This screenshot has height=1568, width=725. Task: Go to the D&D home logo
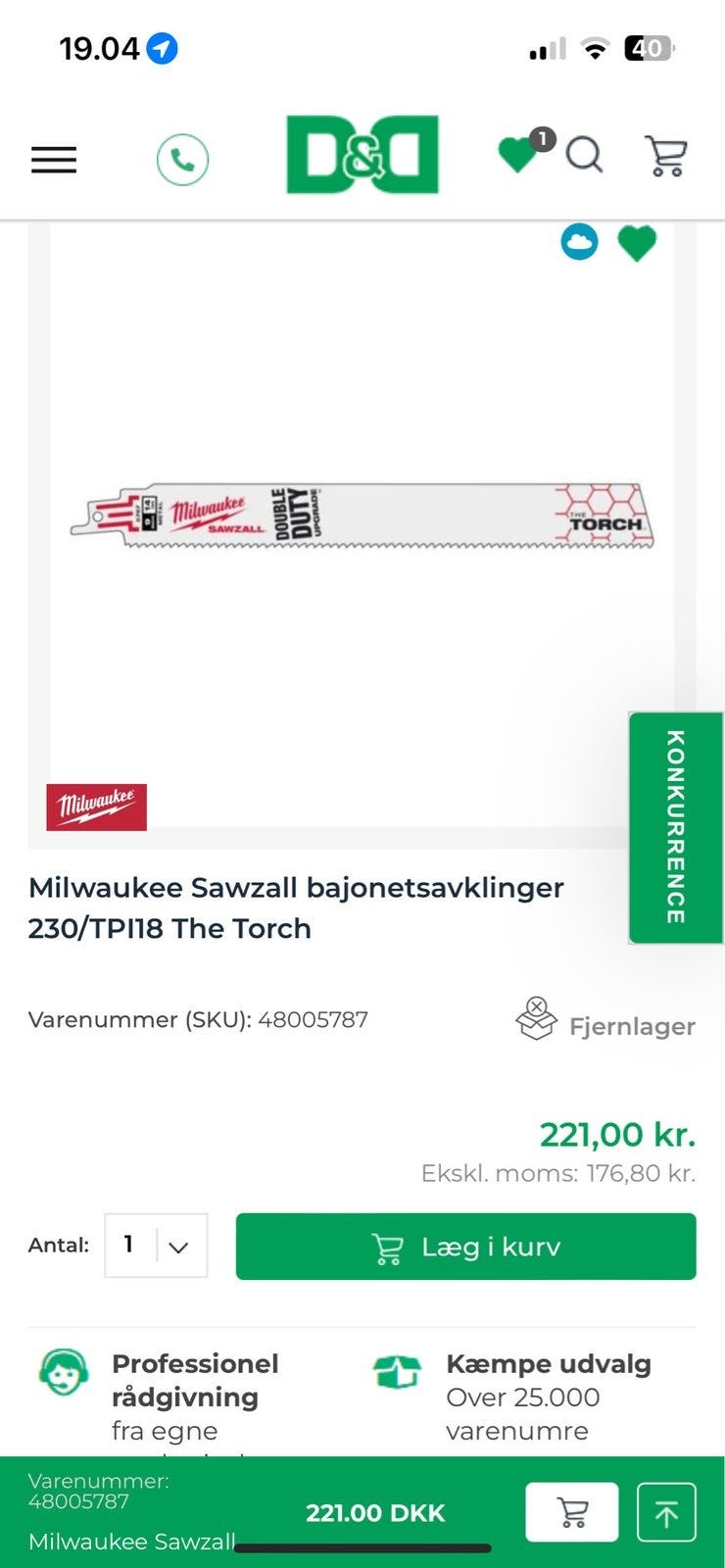coord(362,155)
